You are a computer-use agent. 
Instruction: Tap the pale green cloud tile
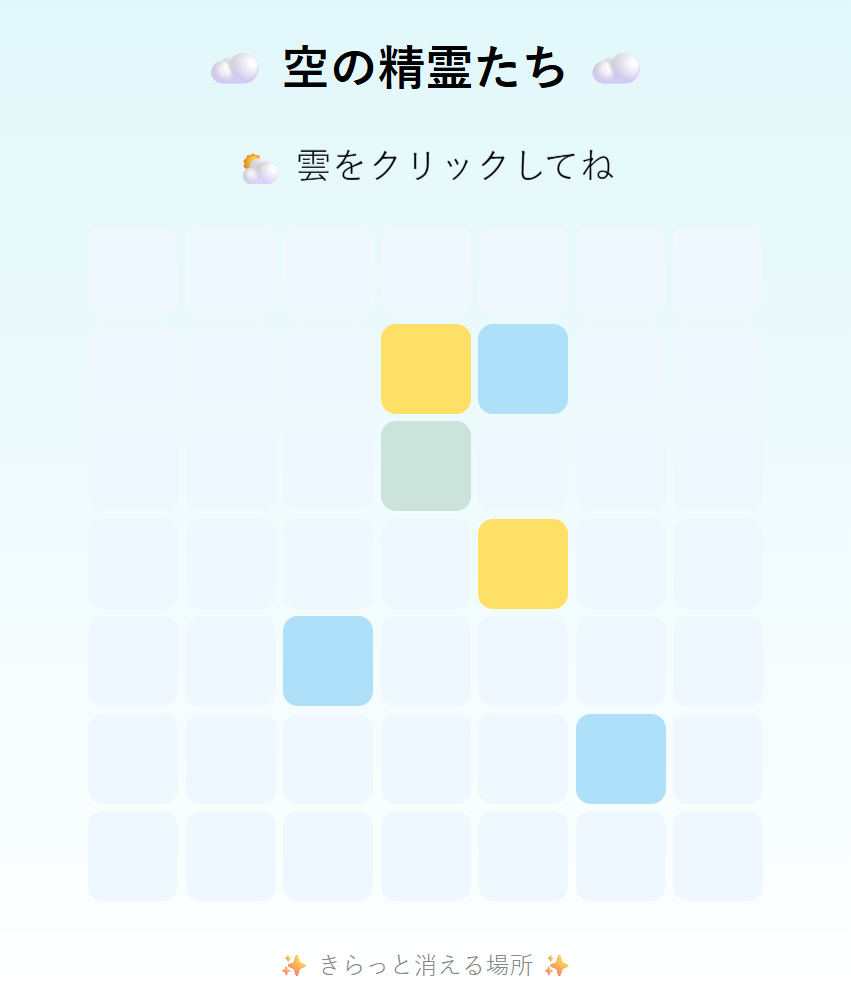[425, 466]
